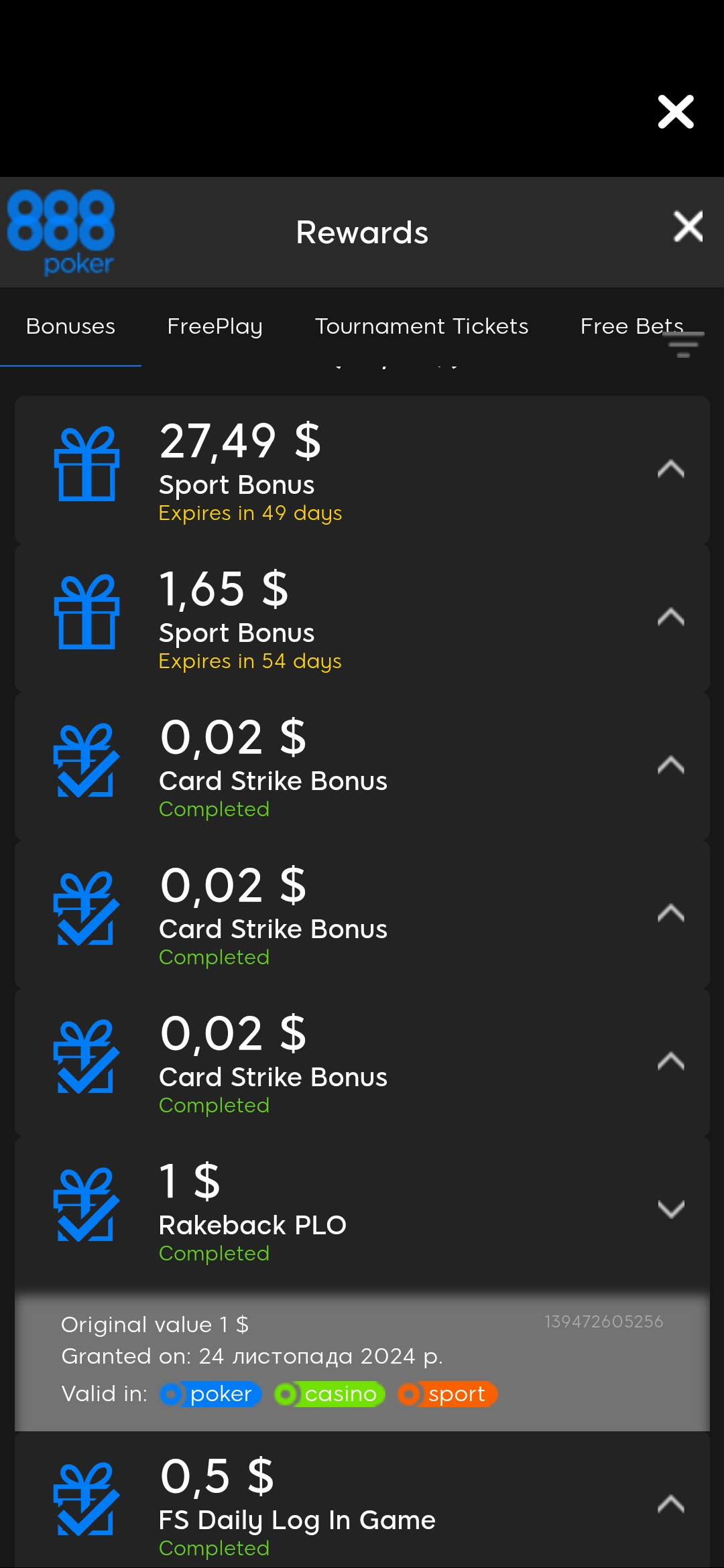Close the Rewards panel

tap(688, 226)
